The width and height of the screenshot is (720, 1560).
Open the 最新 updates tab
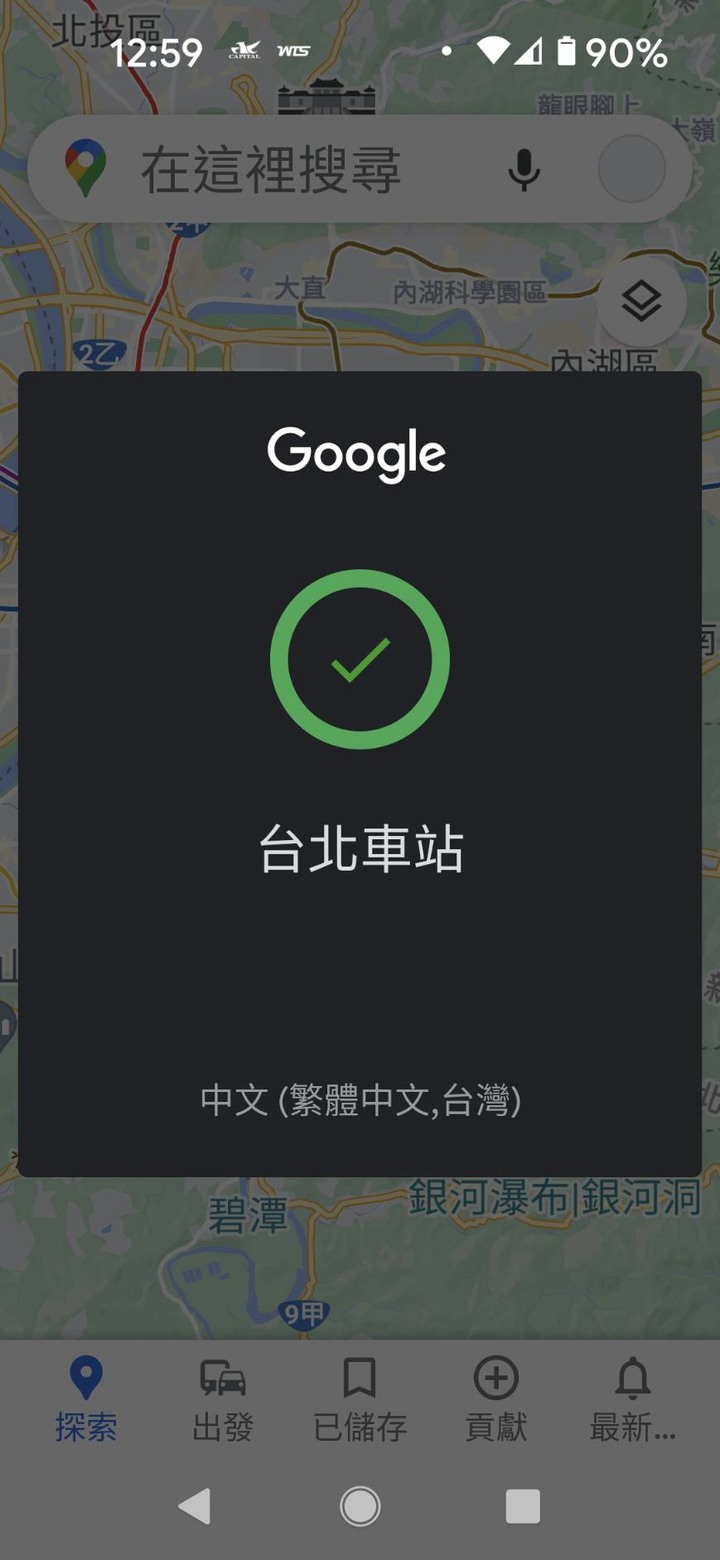632,1400
